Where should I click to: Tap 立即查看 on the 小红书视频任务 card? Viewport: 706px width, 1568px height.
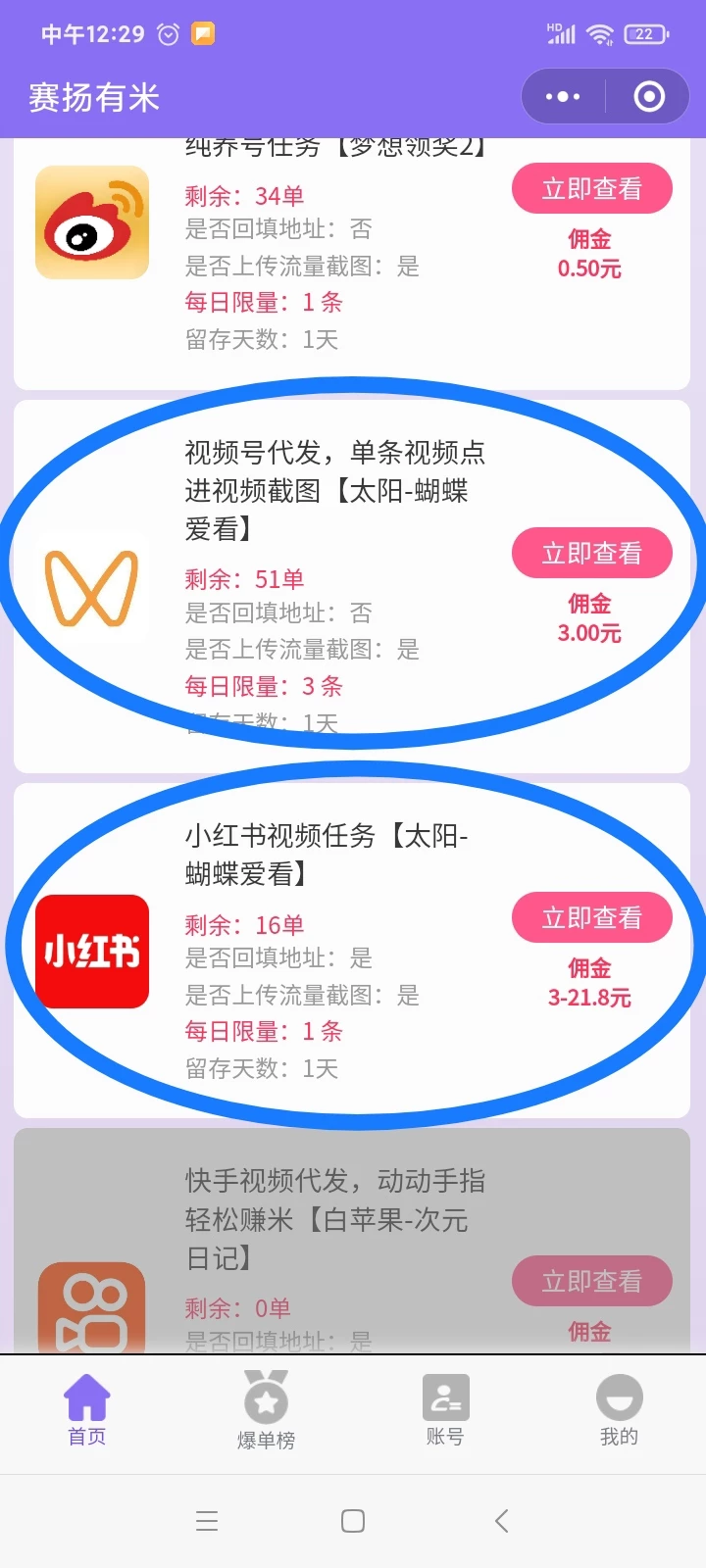[592, 917]
